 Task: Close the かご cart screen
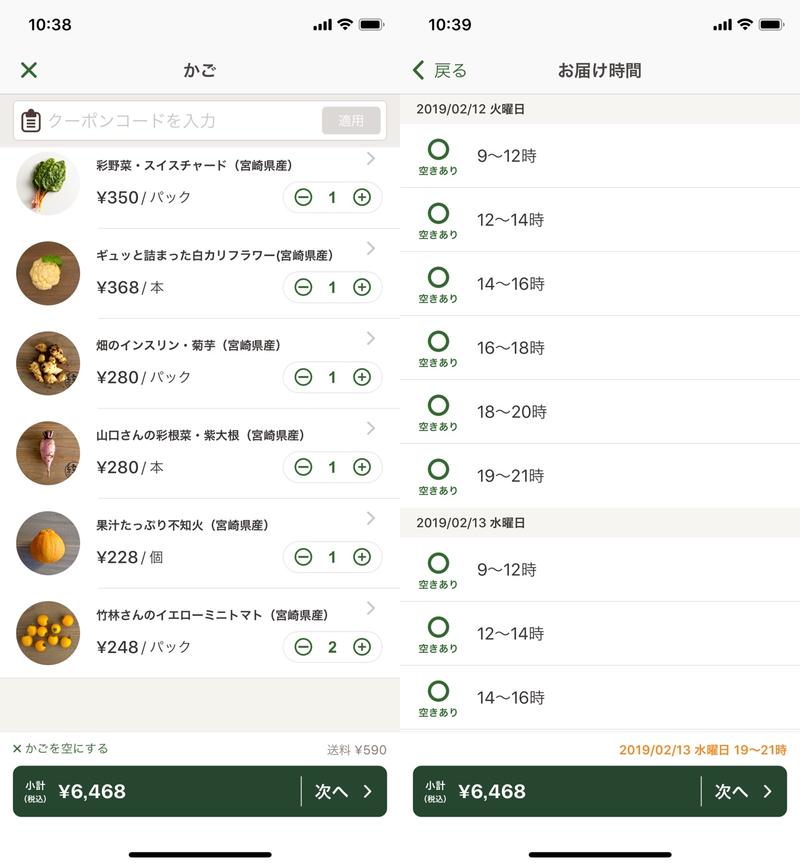pos(29,70)
